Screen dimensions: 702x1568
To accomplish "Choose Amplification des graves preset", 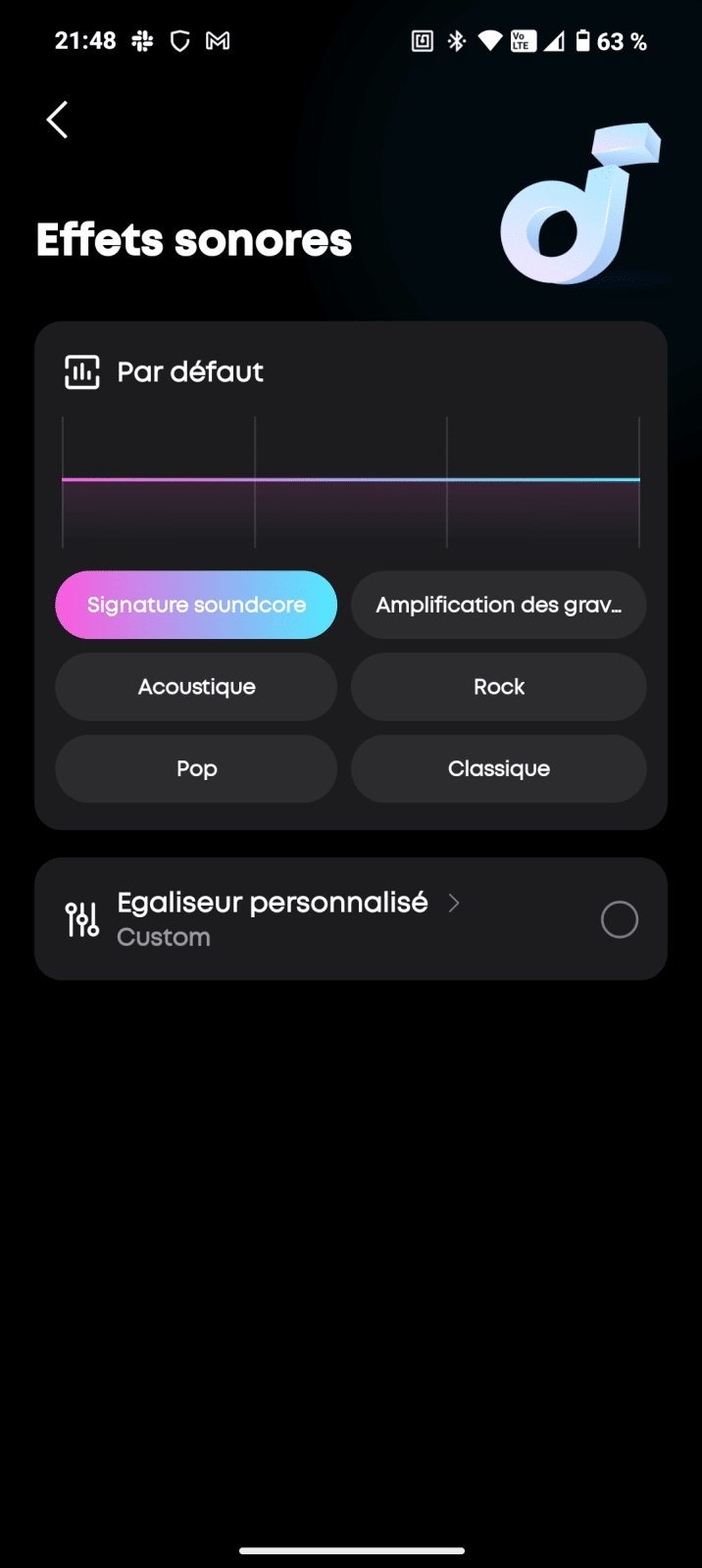I will pyautogui.click(x=498, y=605).
